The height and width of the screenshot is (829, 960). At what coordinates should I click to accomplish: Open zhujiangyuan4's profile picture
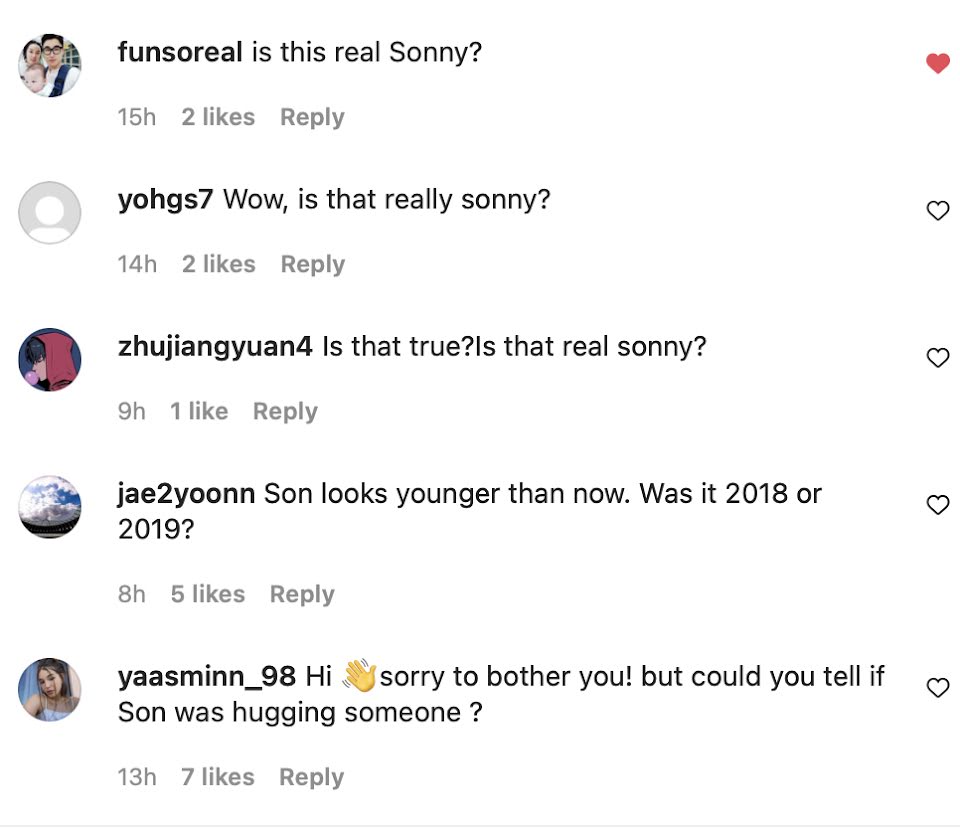pos(50,359)
